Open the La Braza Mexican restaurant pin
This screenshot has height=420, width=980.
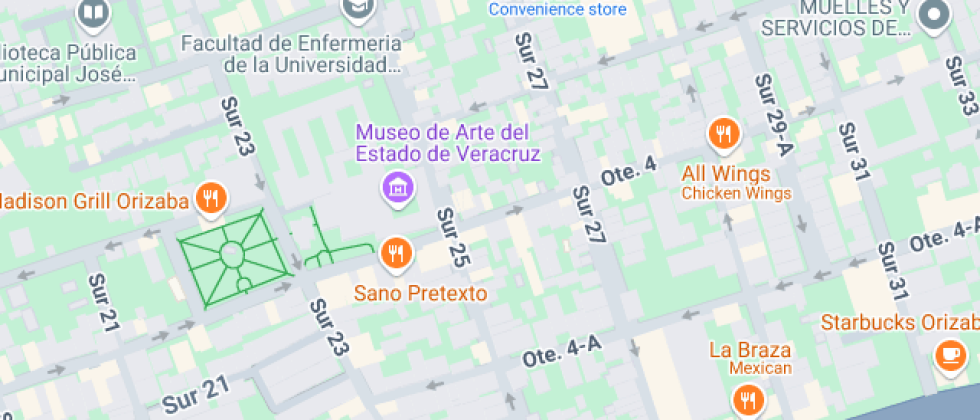click(x=747, y=401)
